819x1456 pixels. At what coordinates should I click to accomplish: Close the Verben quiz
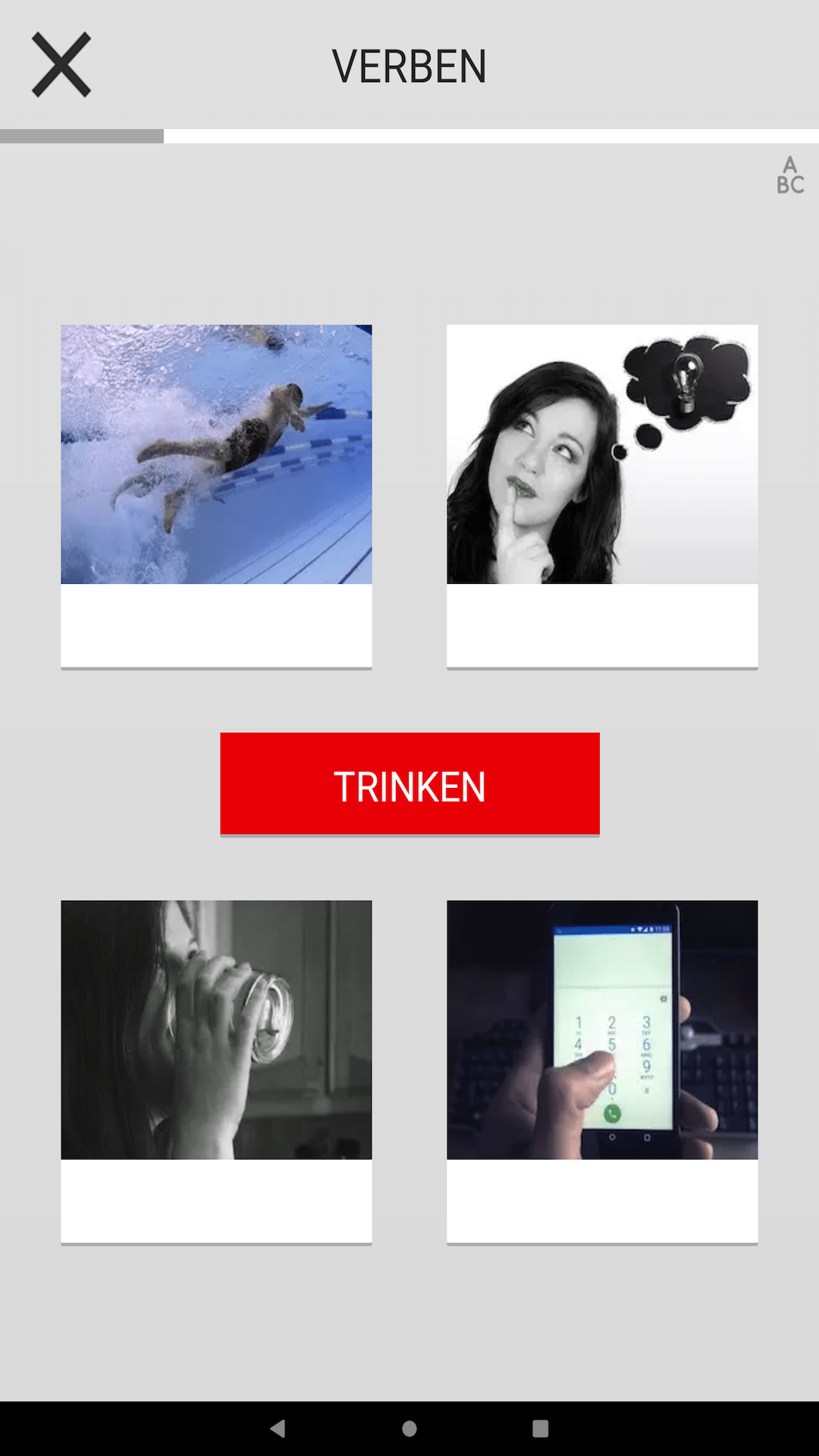click(x=61, y=65)
